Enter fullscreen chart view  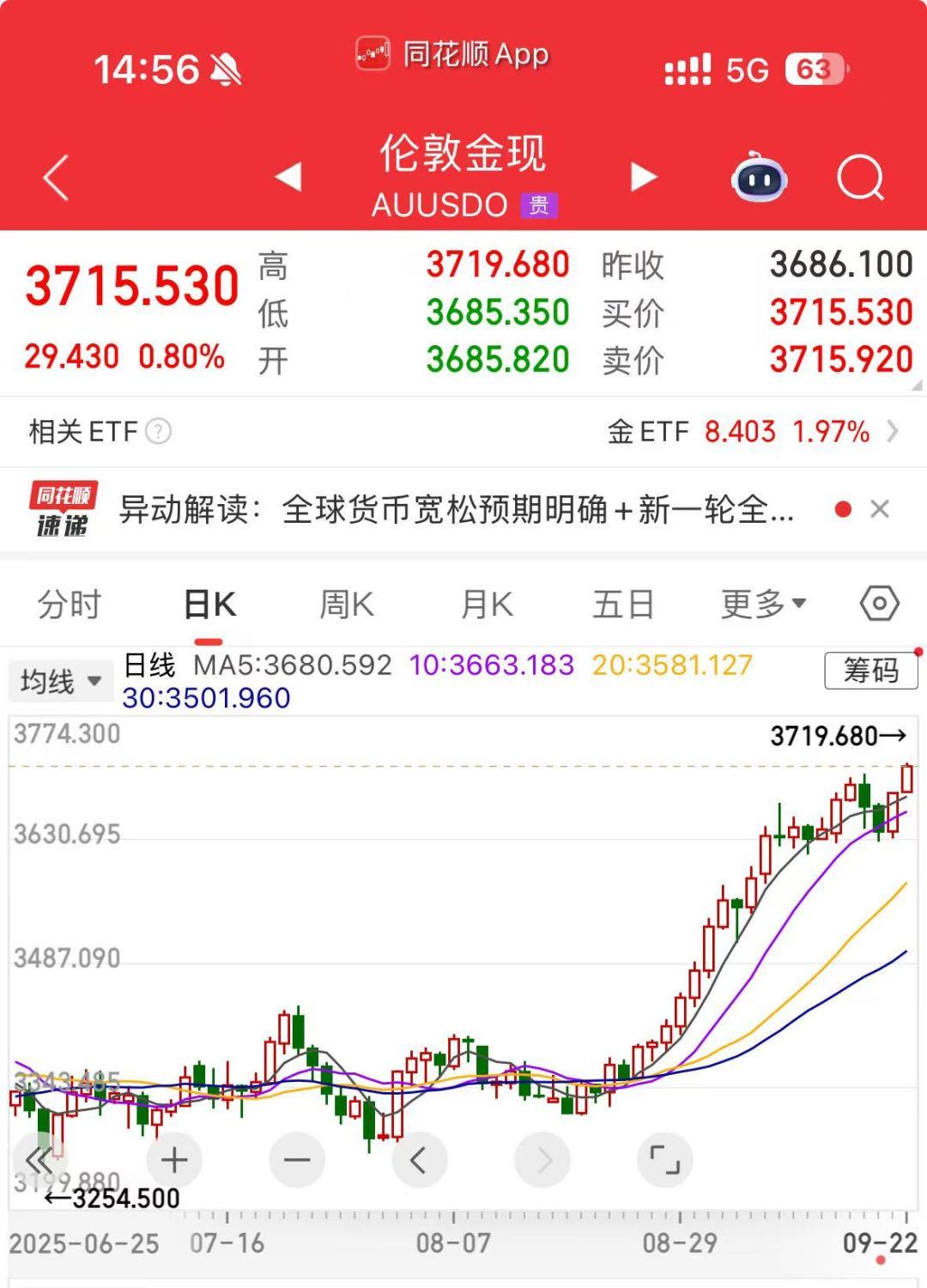[x=664, y=1160]
